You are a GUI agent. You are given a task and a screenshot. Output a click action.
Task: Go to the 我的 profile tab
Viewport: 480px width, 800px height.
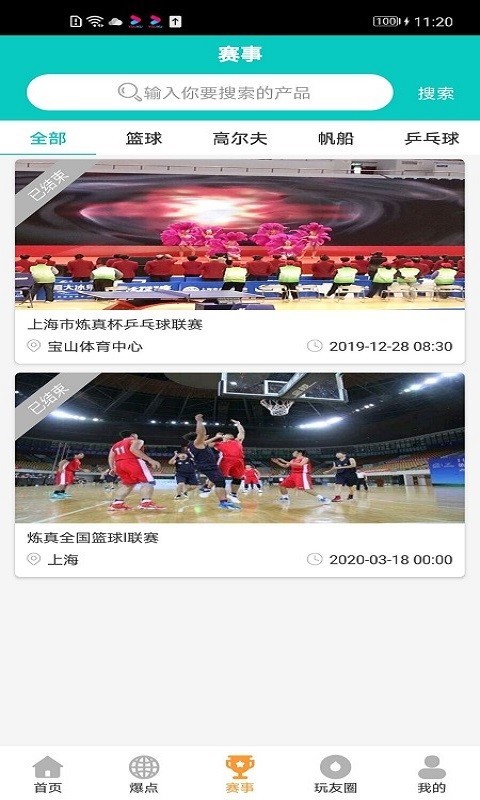click(432, 774)
